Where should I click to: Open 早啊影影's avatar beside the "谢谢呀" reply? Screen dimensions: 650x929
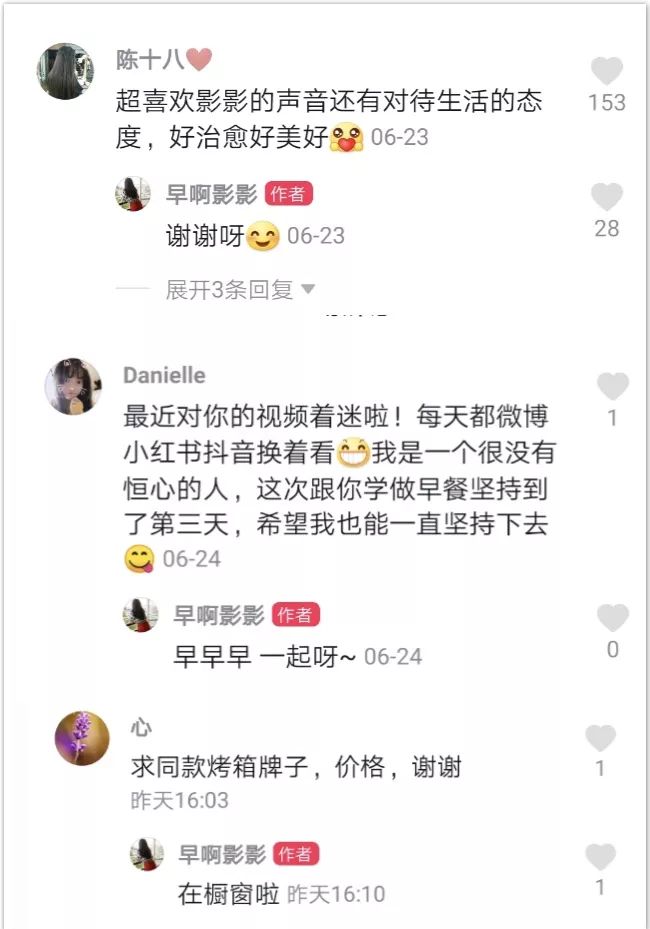coord(133,194)
